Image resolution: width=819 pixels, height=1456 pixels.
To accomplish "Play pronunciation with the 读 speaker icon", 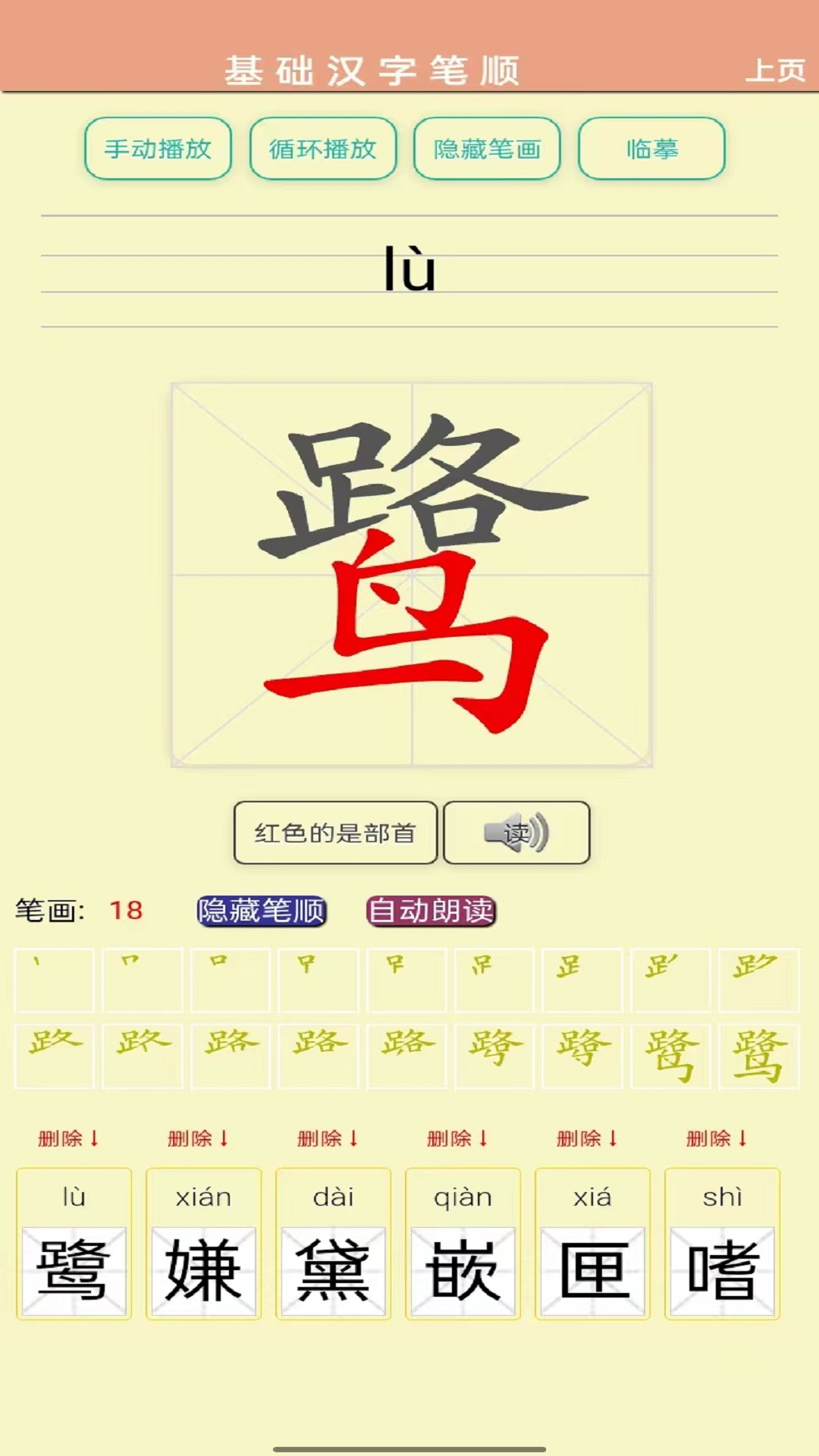I will click(x=516, y=833).
